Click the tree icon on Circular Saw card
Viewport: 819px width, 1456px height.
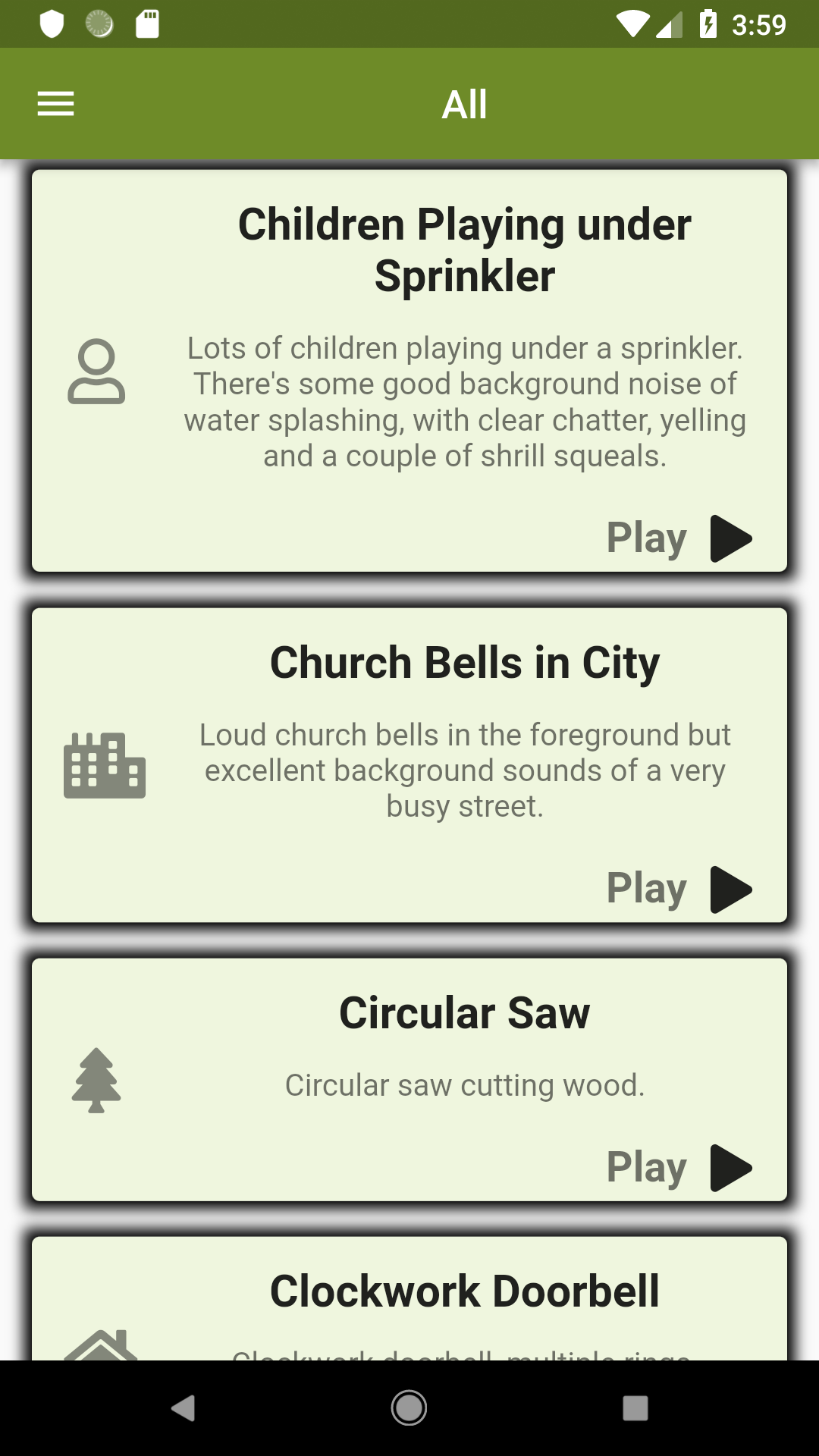[x=97, y=1083]
